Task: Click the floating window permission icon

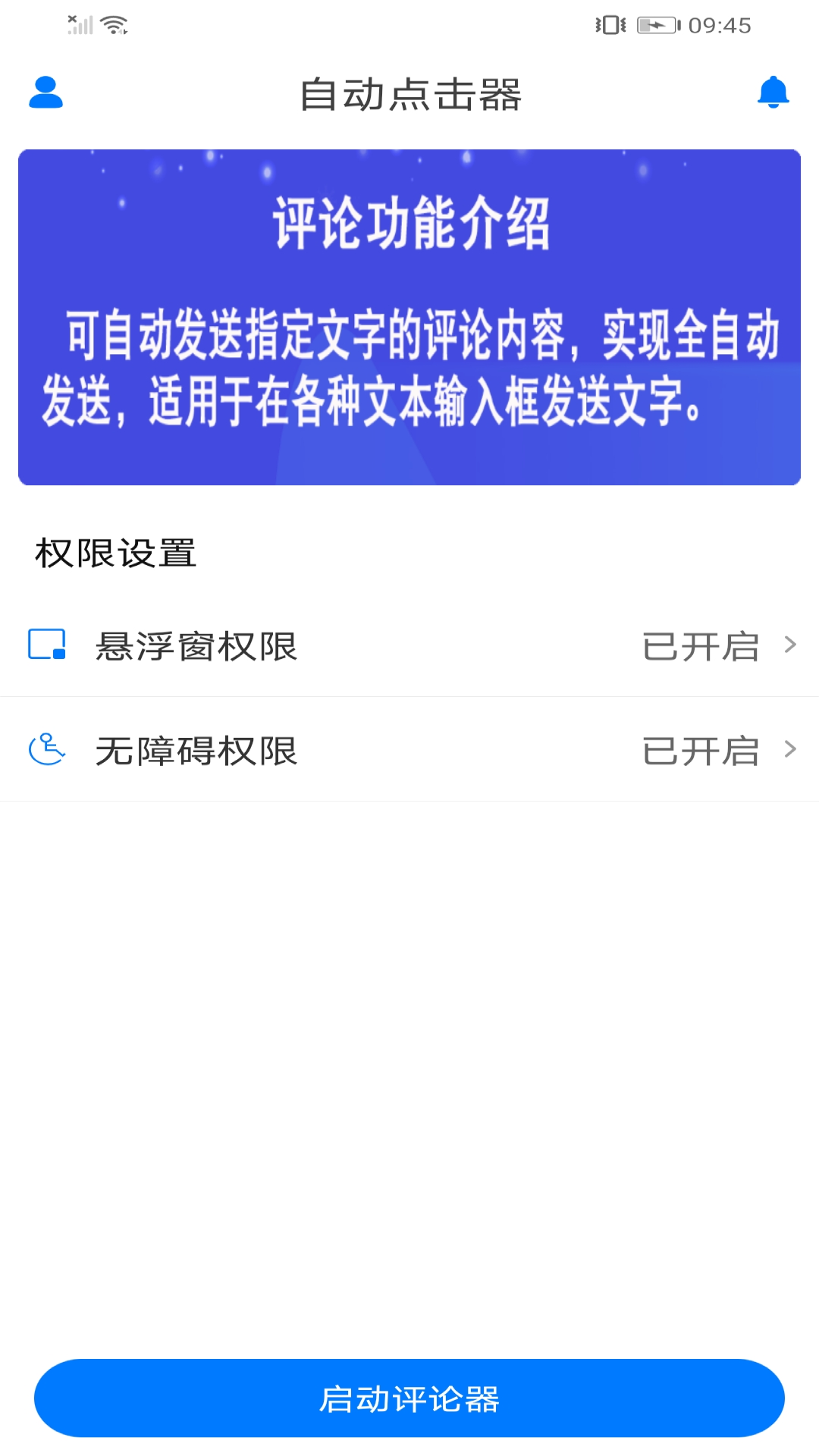Action: 47,645
